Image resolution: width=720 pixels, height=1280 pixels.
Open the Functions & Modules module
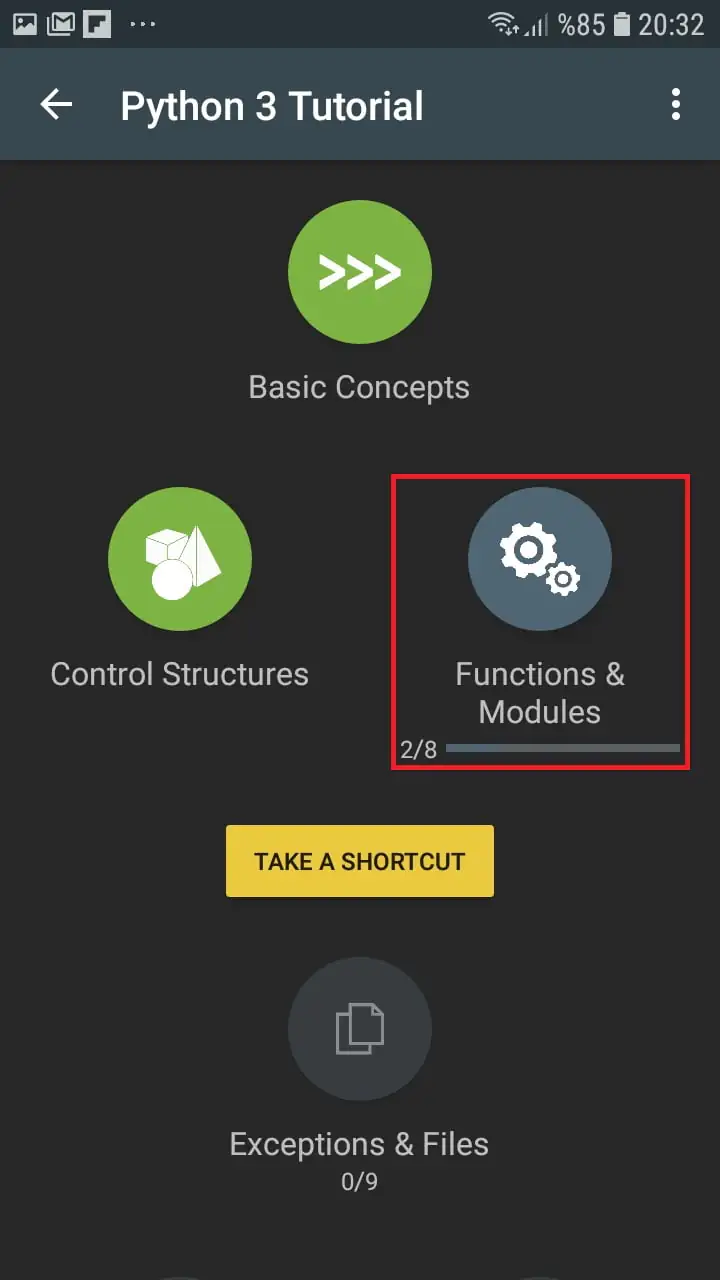(x=539, y=558)
